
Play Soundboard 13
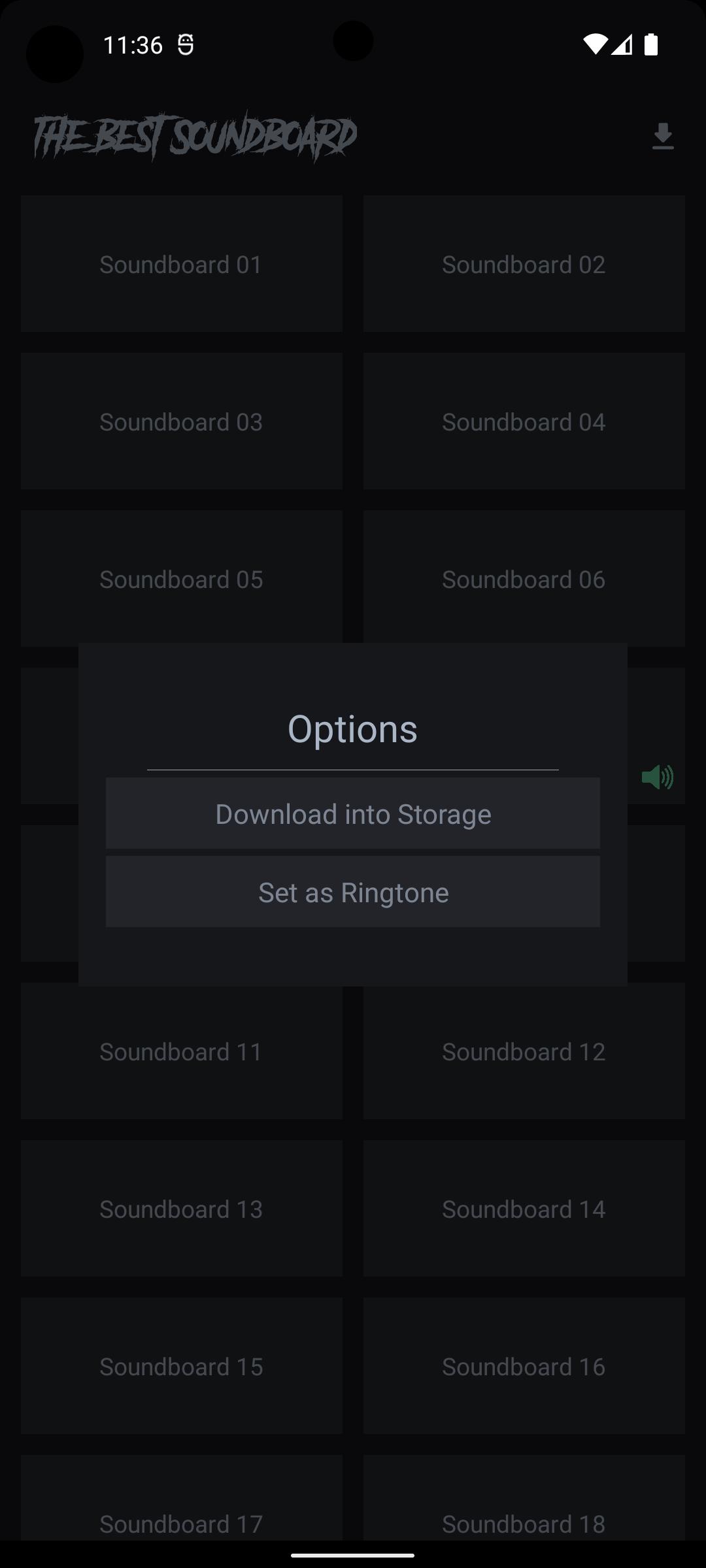pos(182,1209)
